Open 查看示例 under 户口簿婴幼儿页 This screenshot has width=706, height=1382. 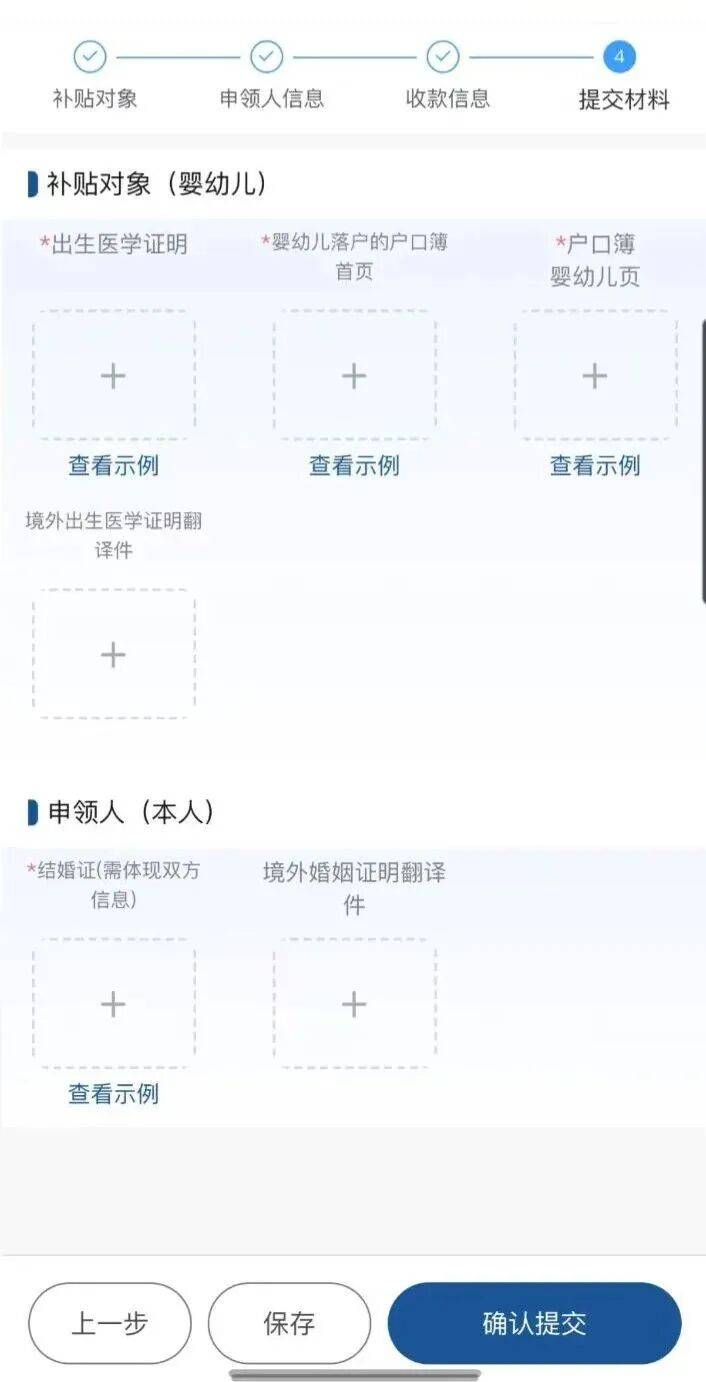595,466
